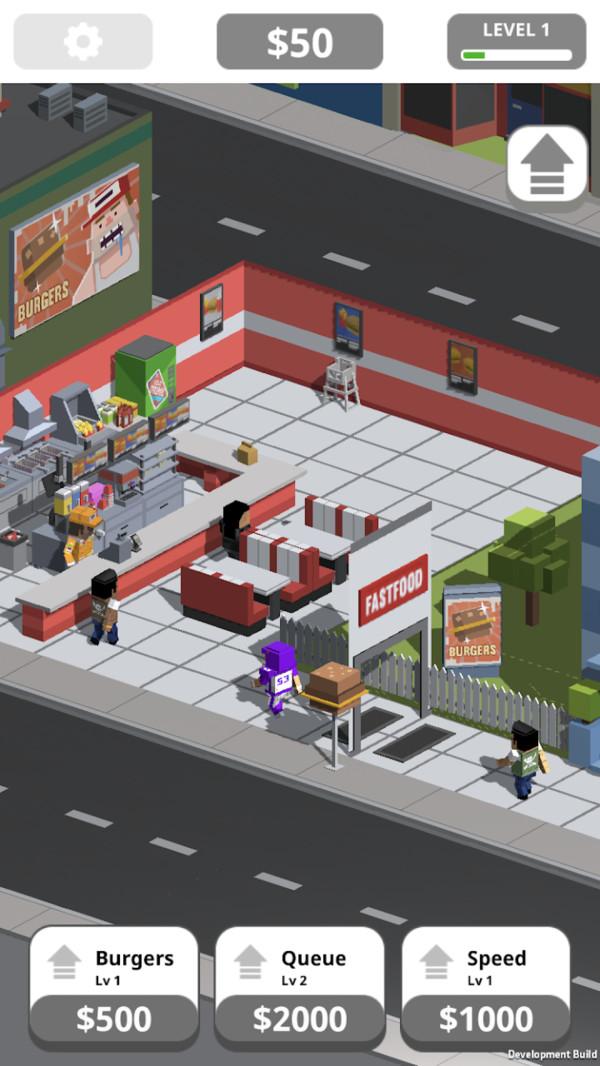Viewport: 600px width, 1066px height.
Task: Tap the upgrade arrow button
Action: (546, 166)
